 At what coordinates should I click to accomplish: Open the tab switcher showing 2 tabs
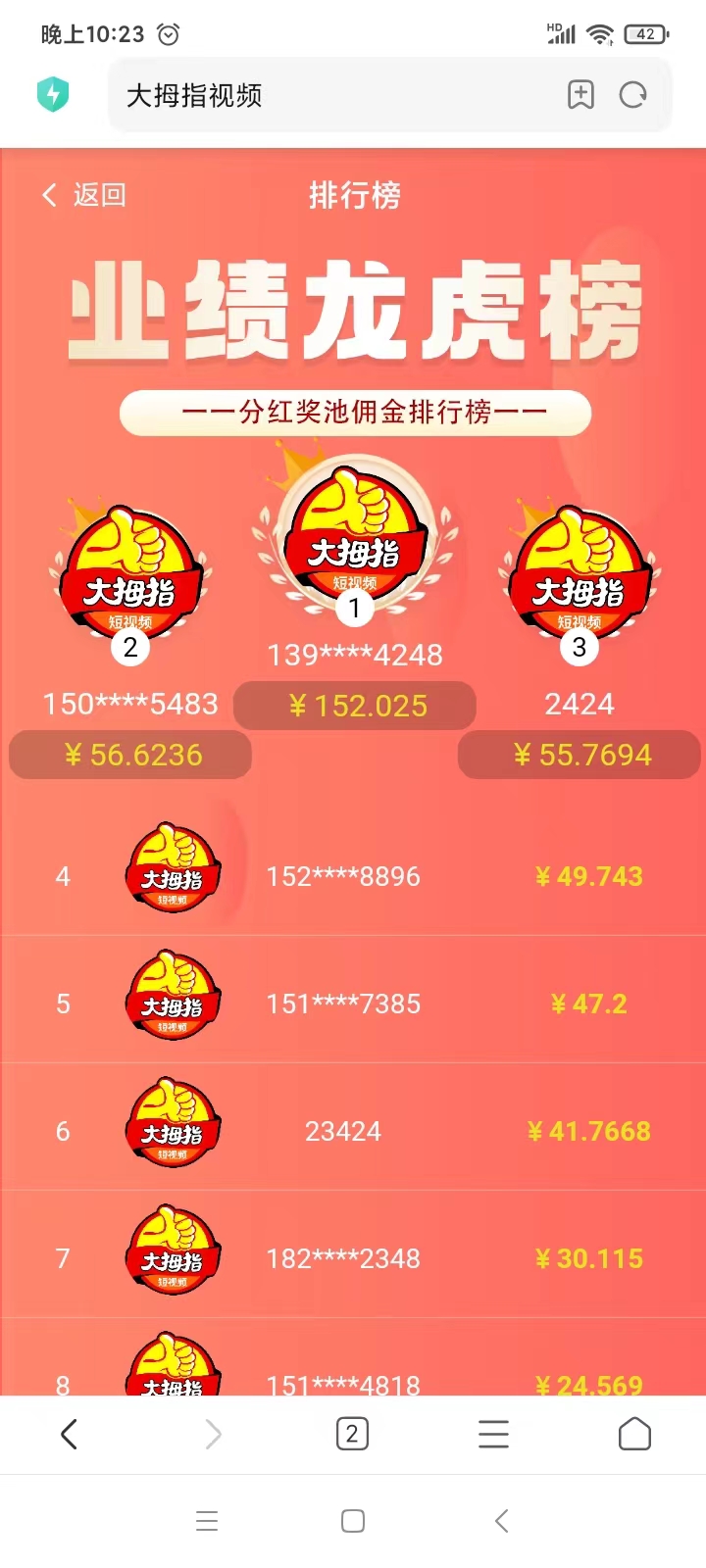[351, 1434]
